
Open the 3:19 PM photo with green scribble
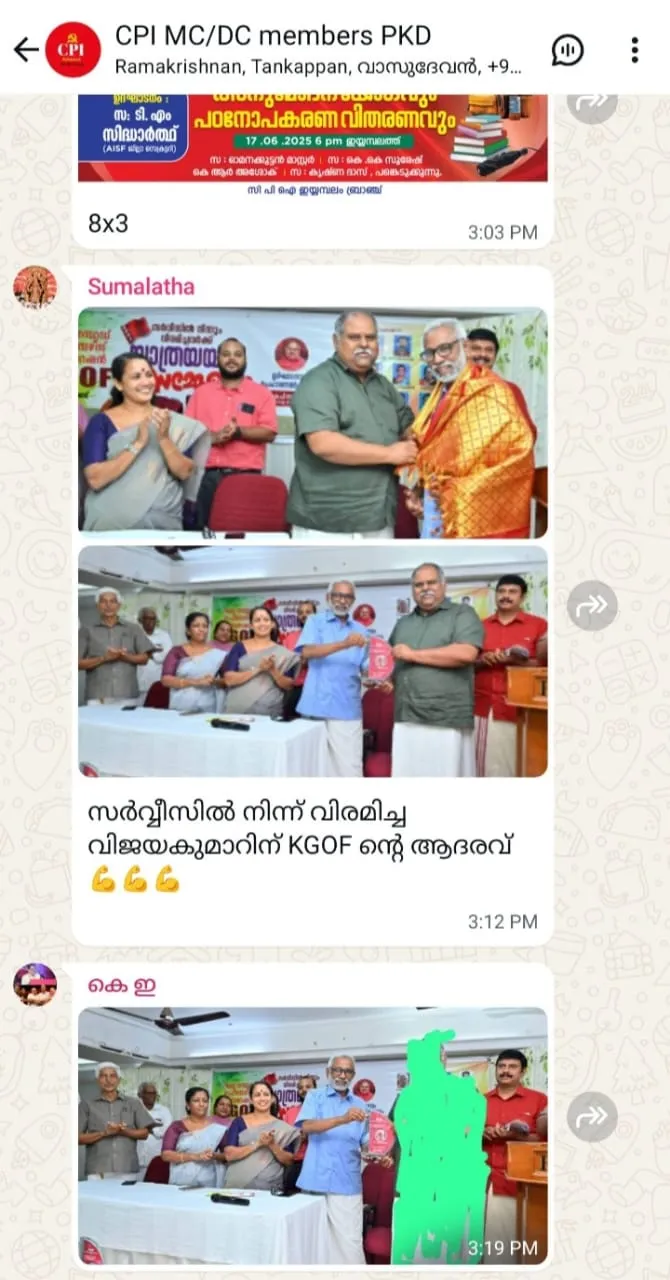312,1135
